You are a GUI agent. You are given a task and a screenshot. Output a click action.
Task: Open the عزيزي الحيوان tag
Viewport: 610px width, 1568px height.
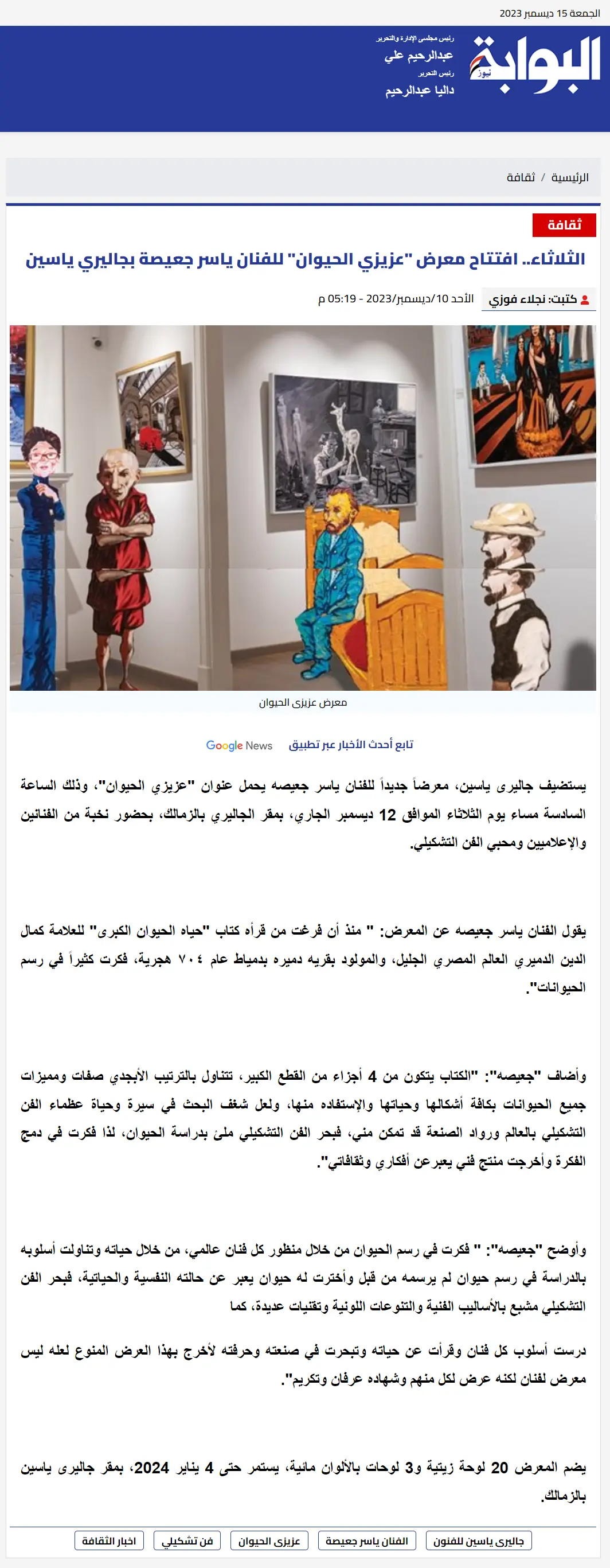coord(269,1541)
